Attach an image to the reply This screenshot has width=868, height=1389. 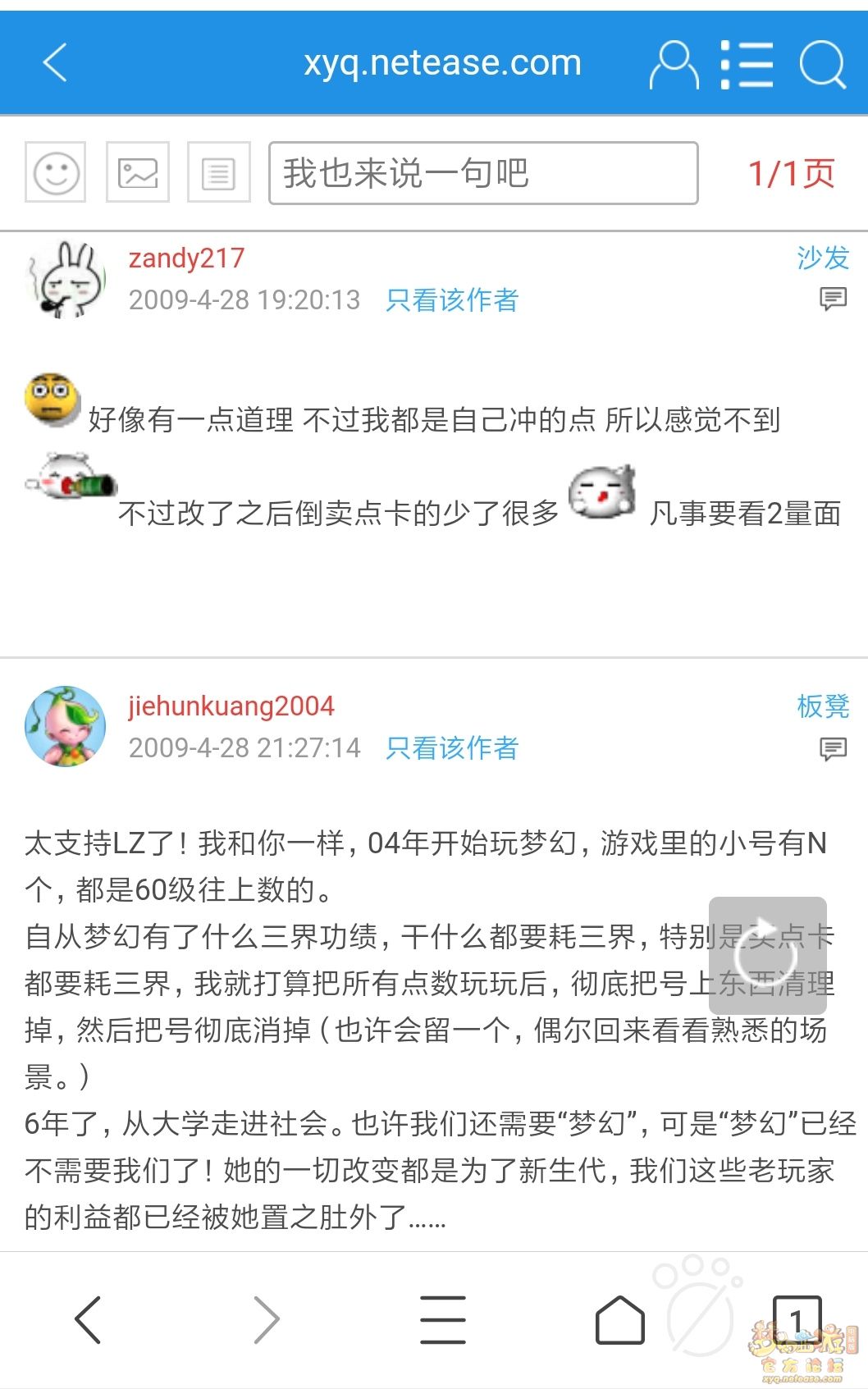point(138,172)
